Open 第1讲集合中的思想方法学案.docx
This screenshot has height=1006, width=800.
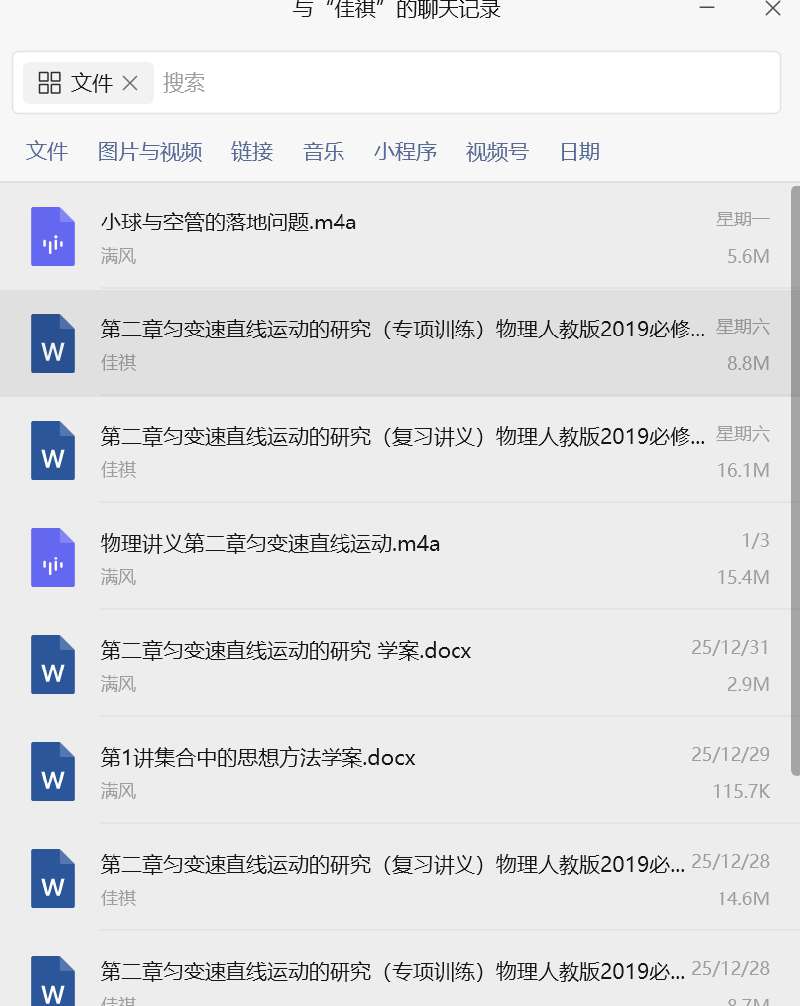click(x=258, y=757)
